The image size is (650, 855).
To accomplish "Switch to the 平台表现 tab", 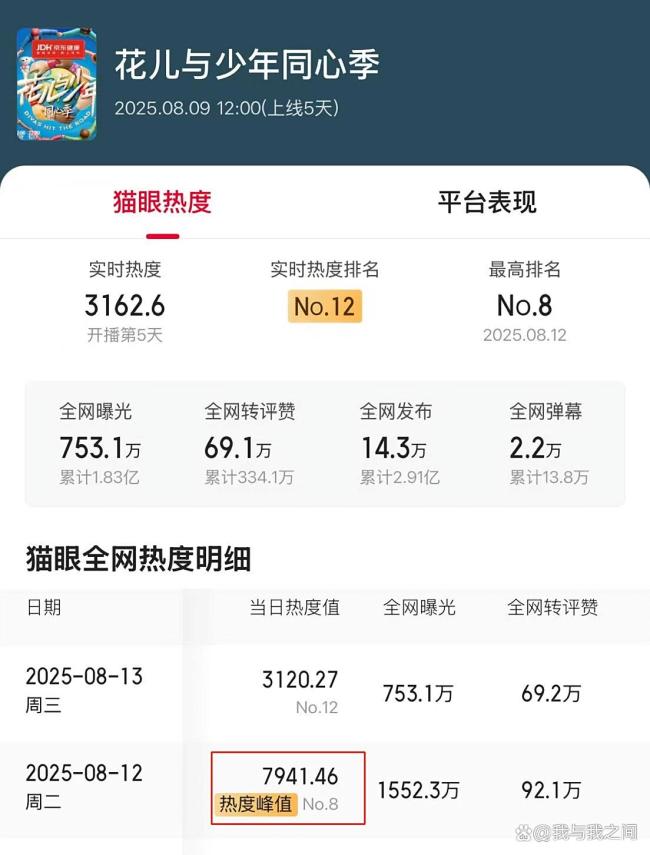I will pos(487,202).
